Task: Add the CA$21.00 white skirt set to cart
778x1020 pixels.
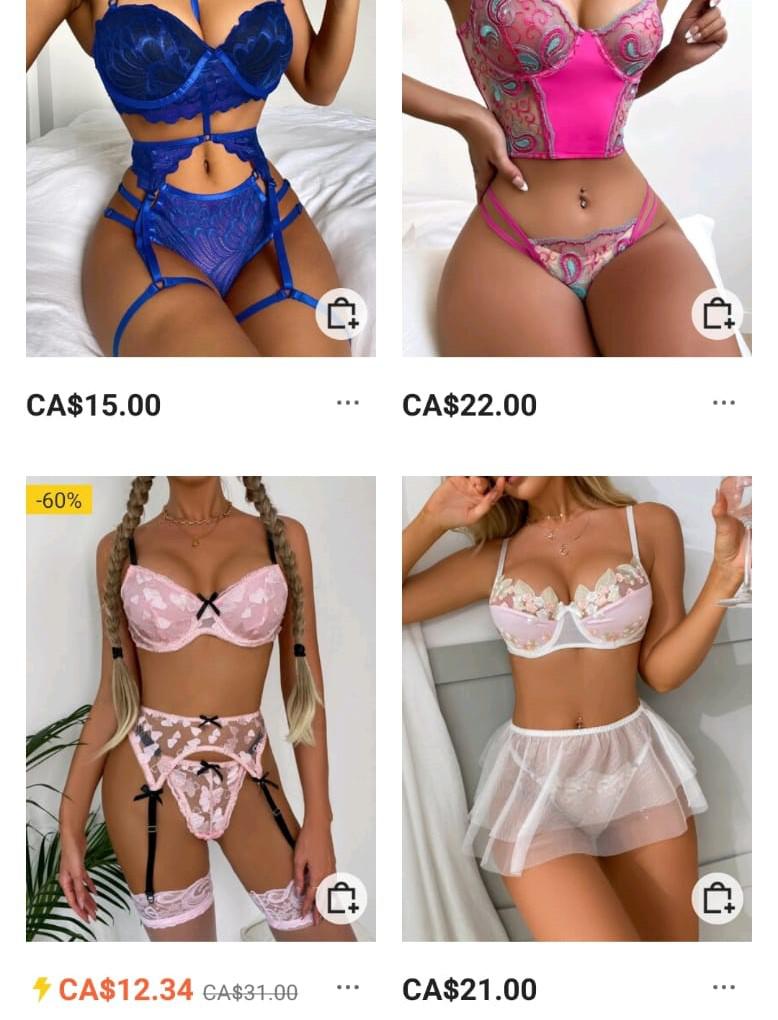Action: pos(717,898)
